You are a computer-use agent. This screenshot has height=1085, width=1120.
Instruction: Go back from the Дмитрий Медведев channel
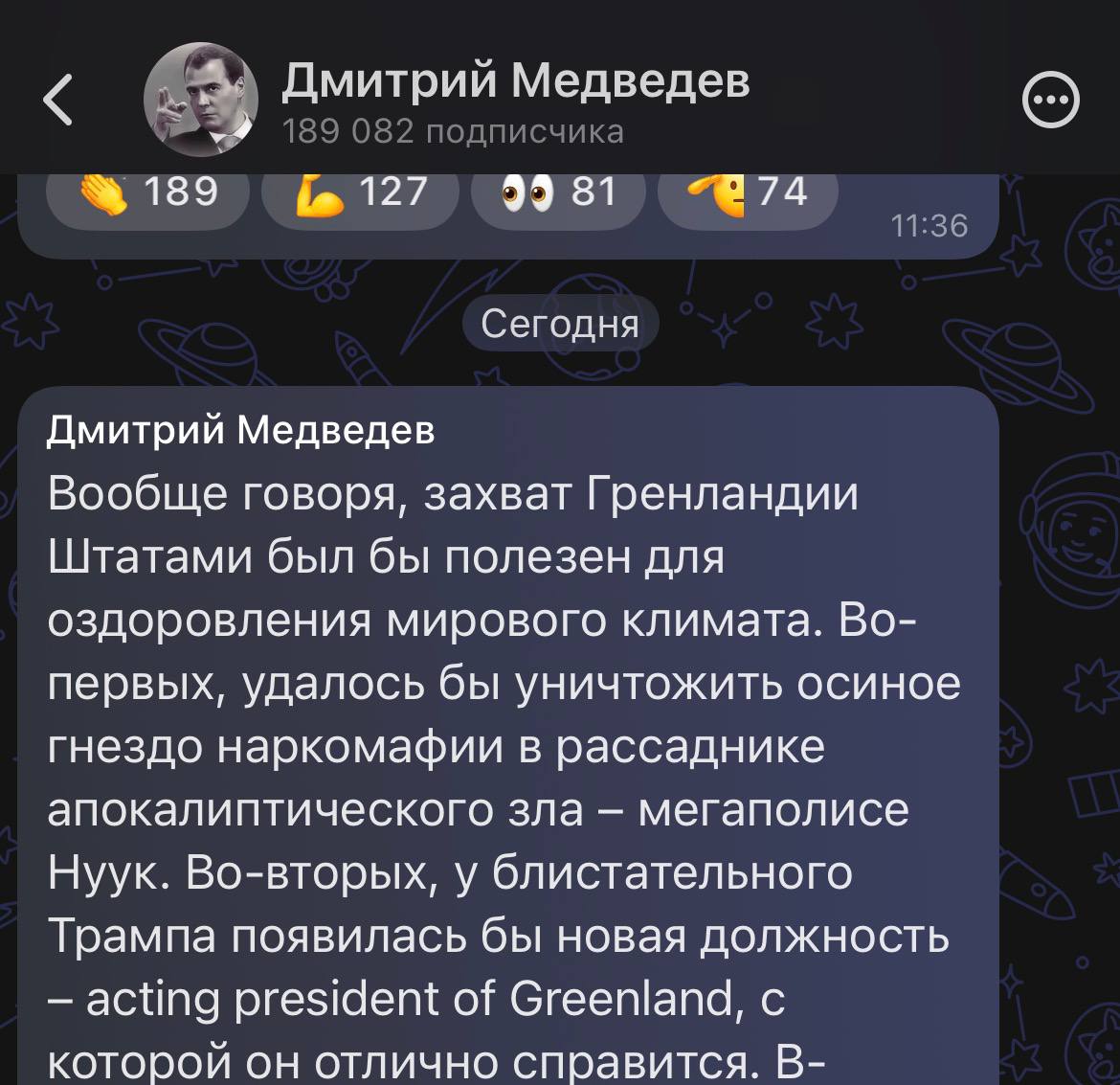pos(58,101)
